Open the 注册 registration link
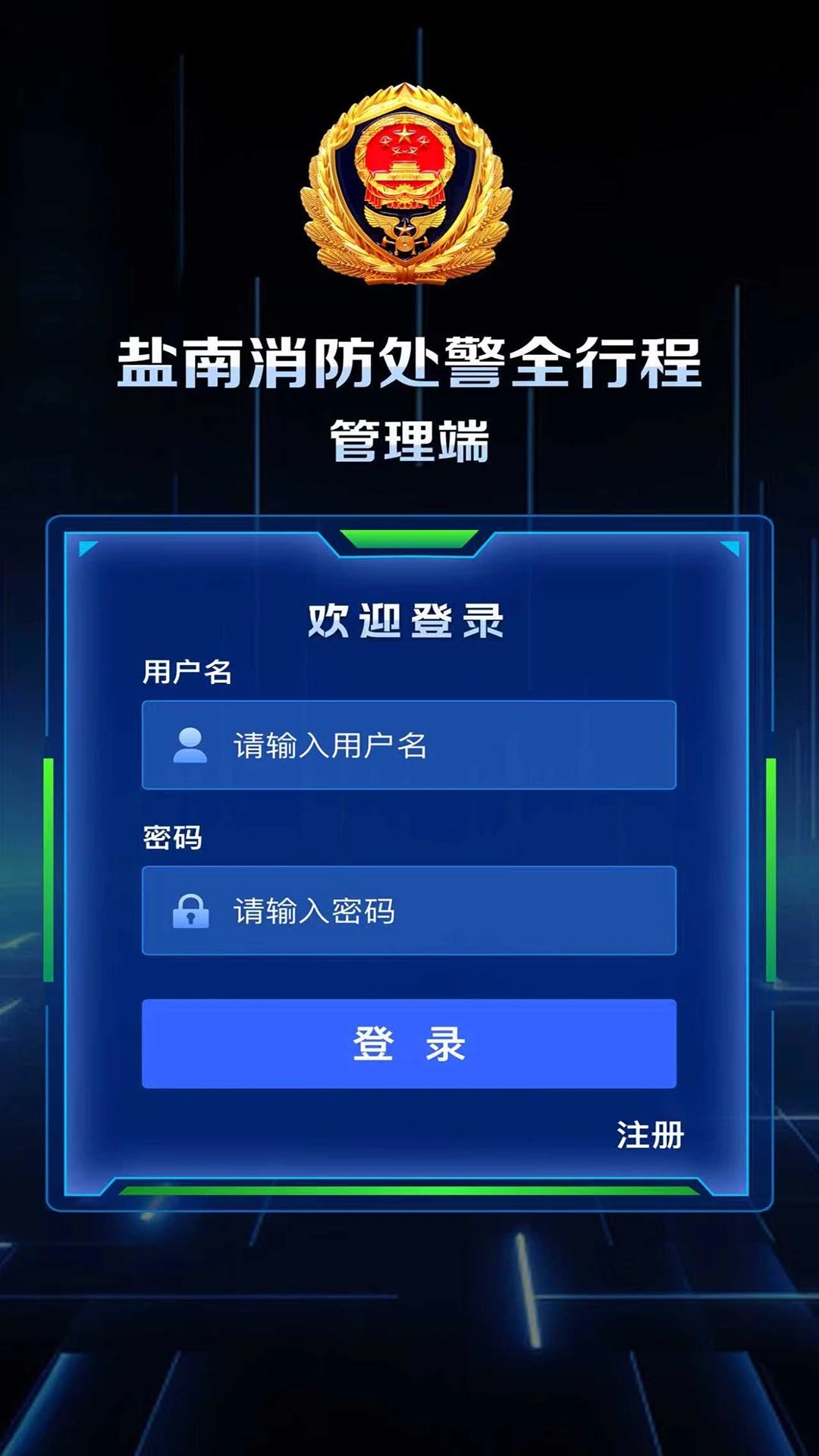819x1456 pixels. coord(650,1135)
